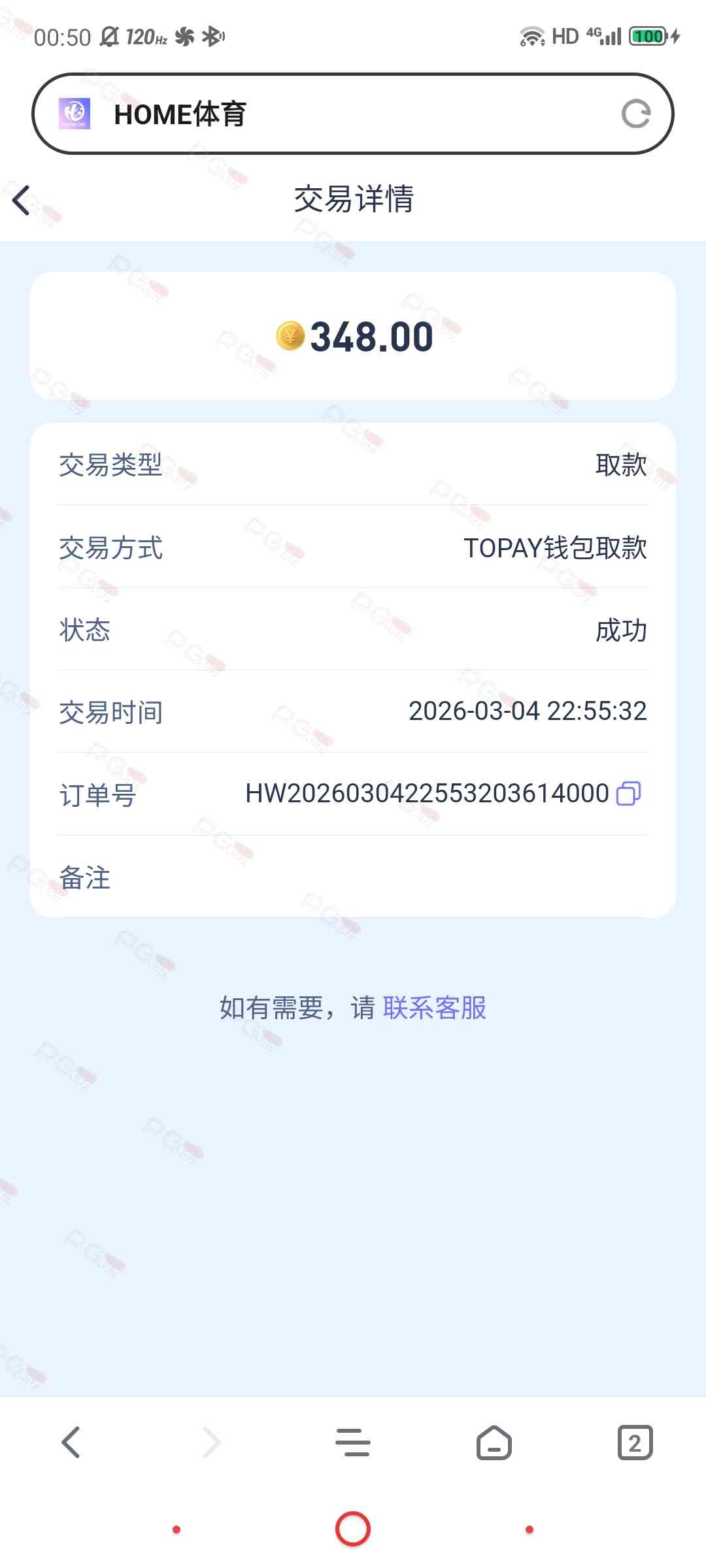Go back using the browser's bottom back arrow
This screenshot has width=706, height=1568.
coord(71,1443)
